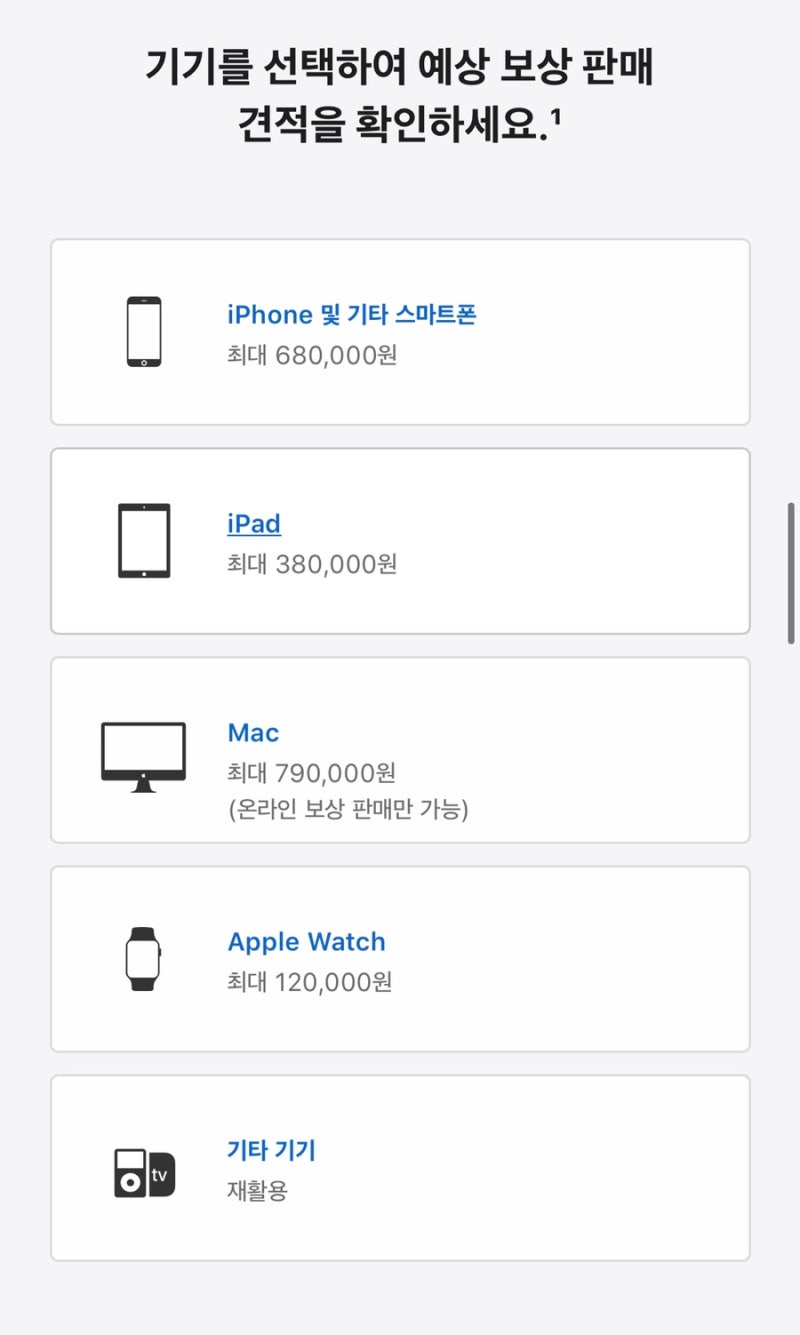Open the 기타 기기 recycling link

point(270,1149)
